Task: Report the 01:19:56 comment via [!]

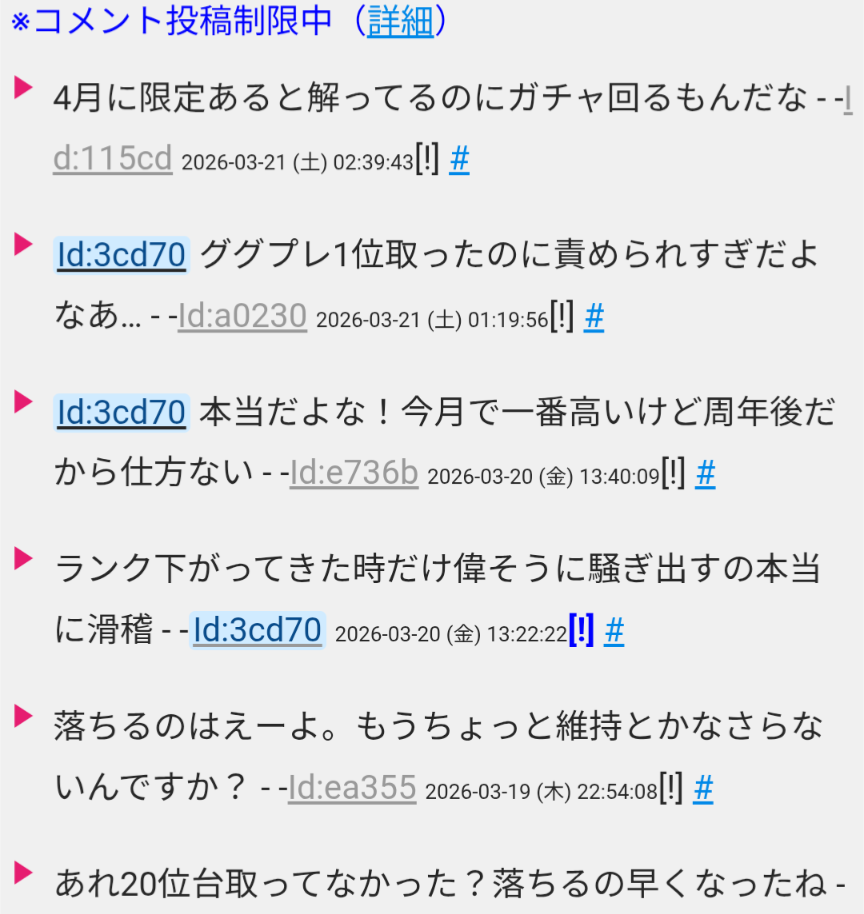Action: pyautogui.click(x=562, y=316)
